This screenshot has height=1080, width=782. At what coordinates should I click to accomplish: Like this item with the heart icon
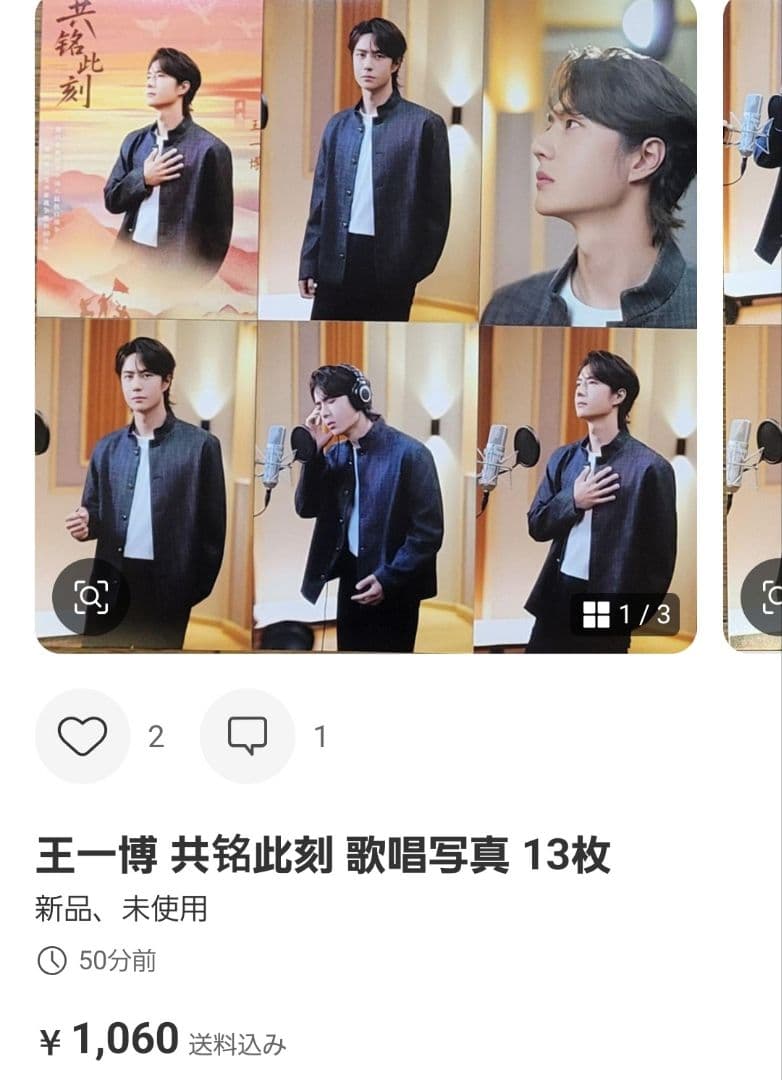point(82,737)
